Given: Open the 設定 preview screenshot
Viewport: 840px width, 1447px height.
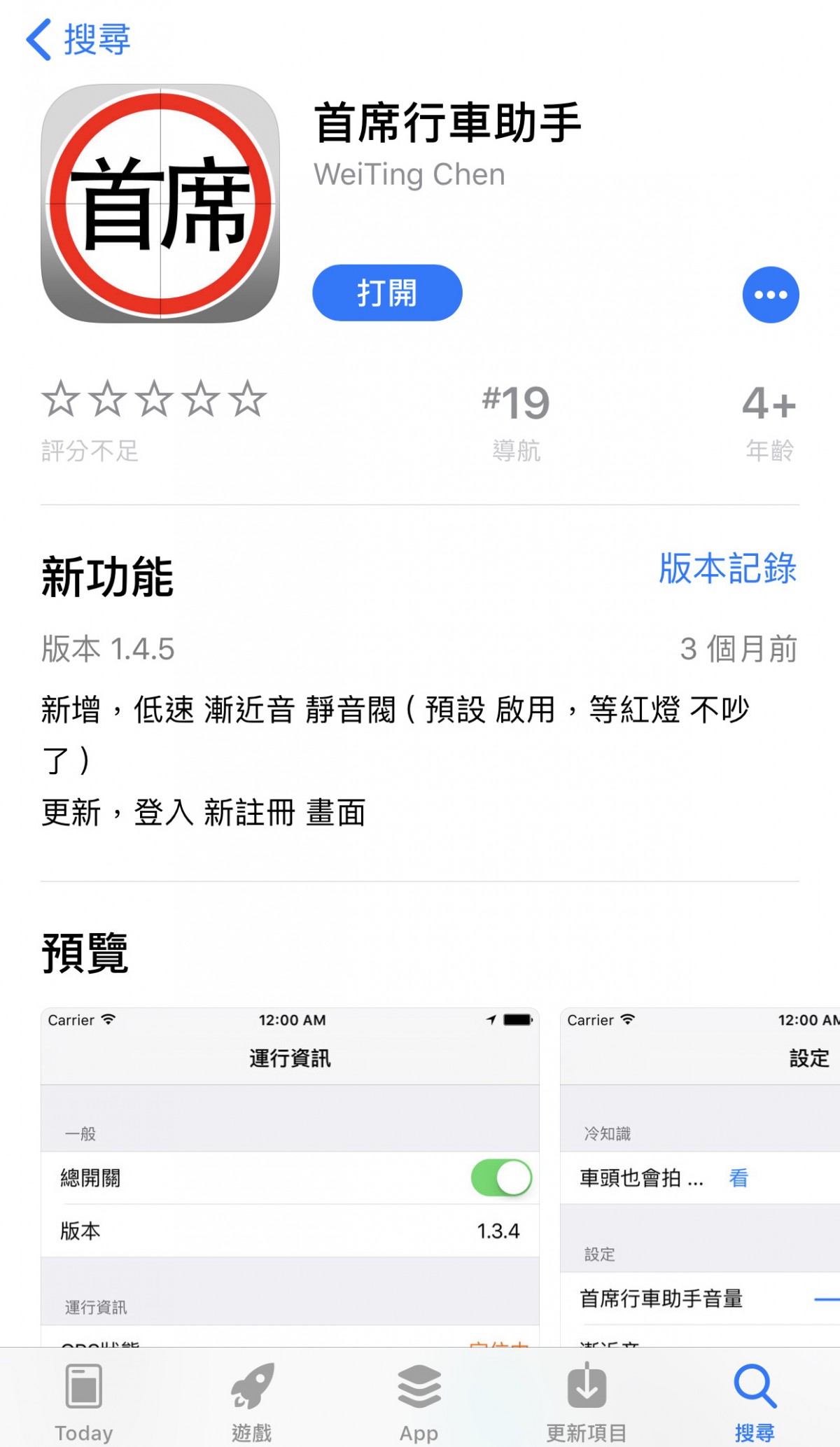Looking at the screenshot, I should tap(700, 1176).
